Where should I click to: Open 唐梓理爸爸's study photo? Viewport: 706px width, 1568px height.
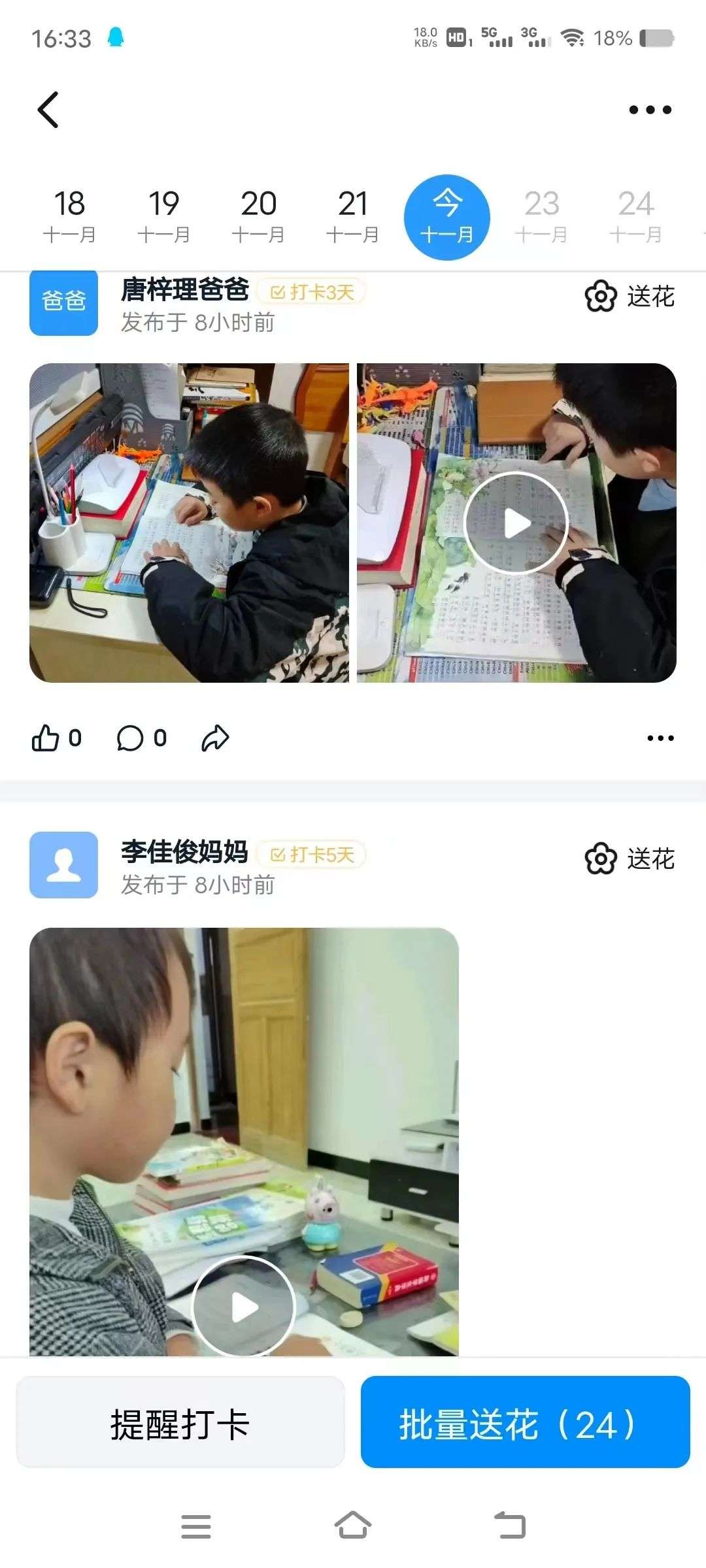tap(189, 523)
